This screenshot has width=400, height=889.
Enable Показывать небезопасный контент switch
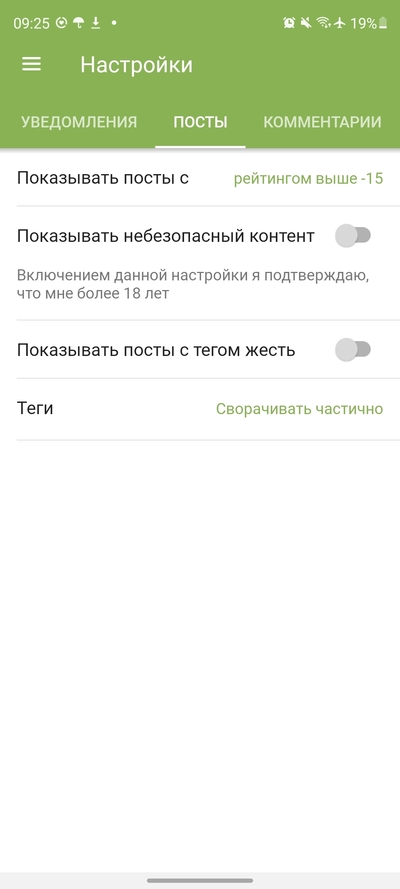pyautogui.click(x=352, y=235)
